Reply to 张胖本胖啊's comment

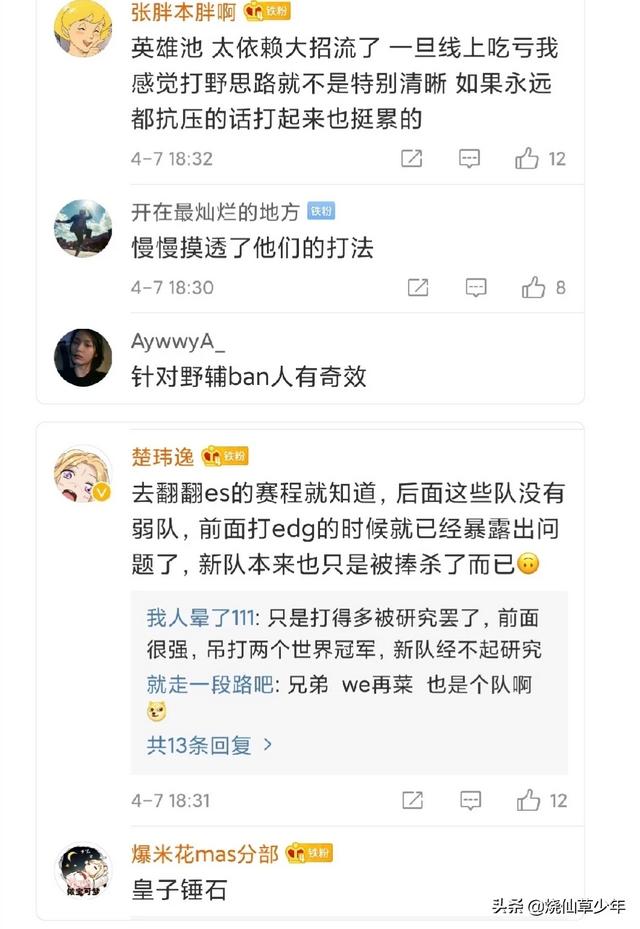[x=469, y=158]
